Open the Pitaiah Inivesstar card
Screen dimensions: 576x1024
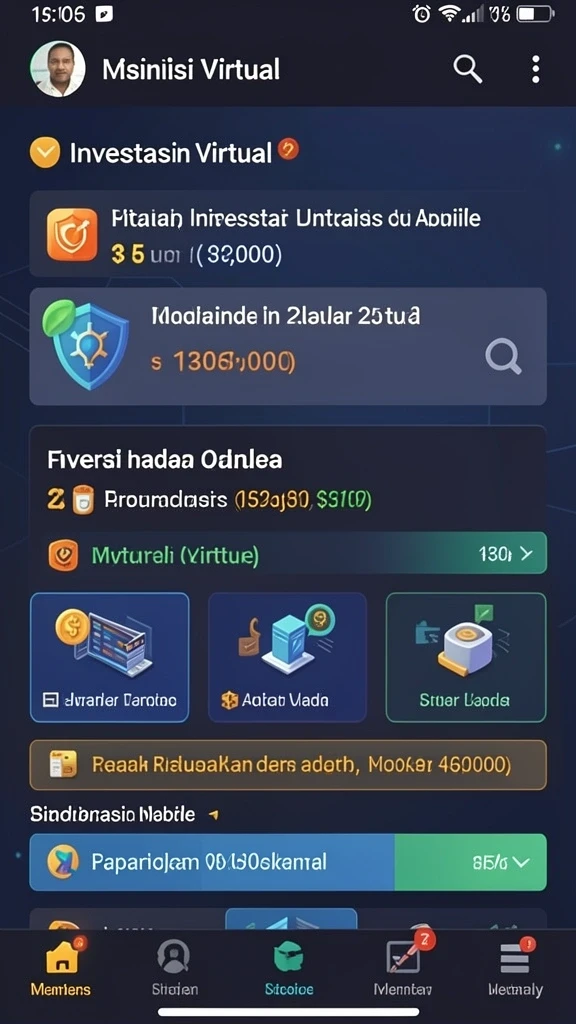[x=288, y=234]
